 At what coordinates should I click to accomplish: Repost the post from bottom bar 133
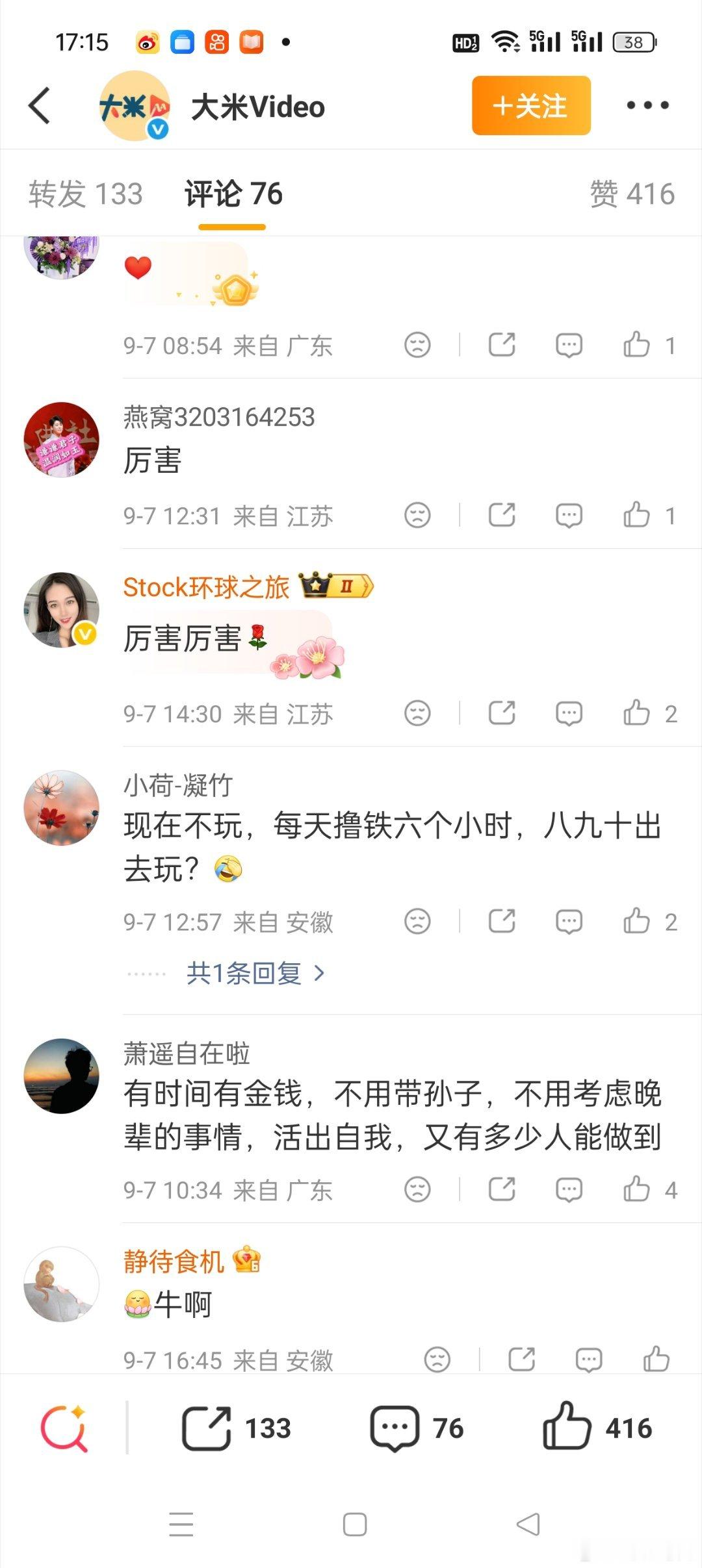click(236, 1428)
